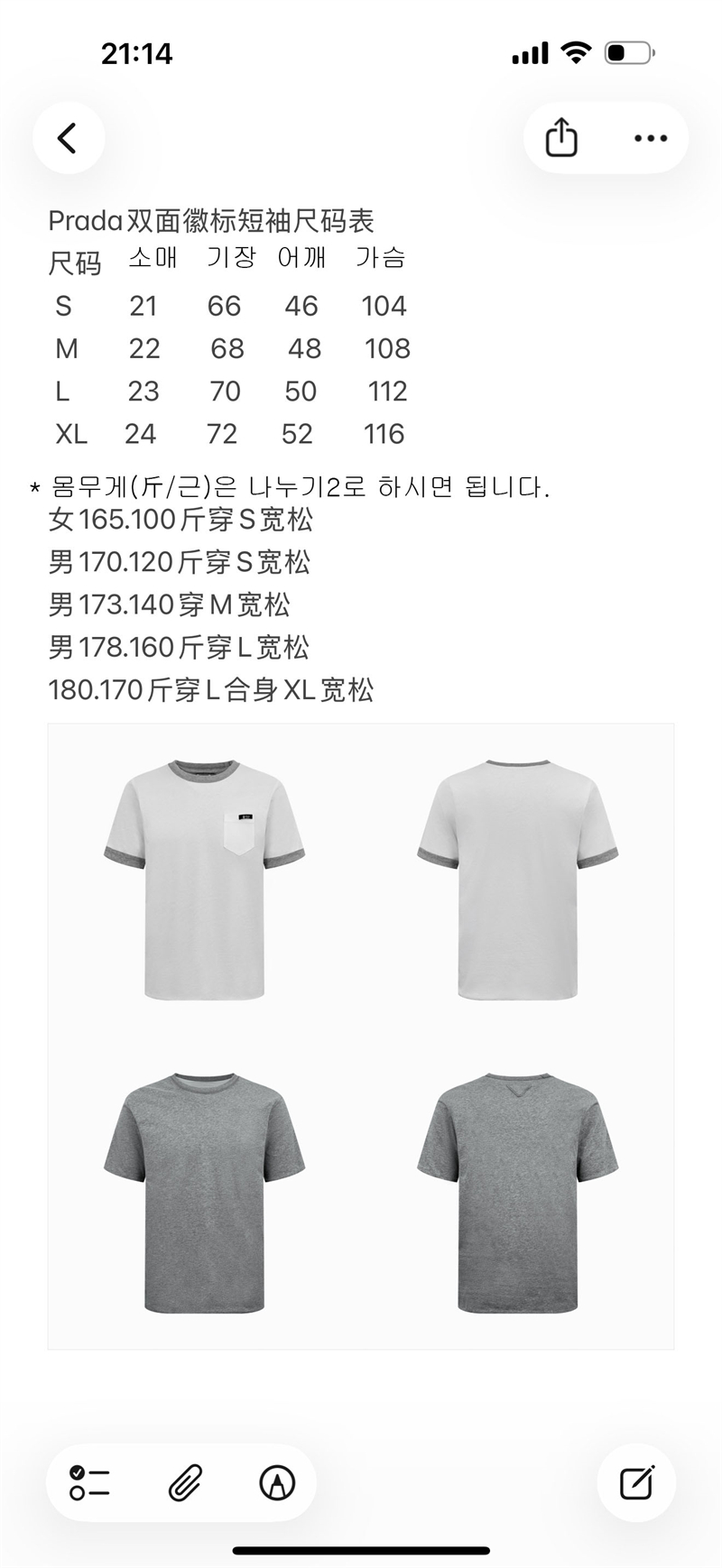Go back to the notes list
Screen dimensions: 722x1568
coord(68,138)
